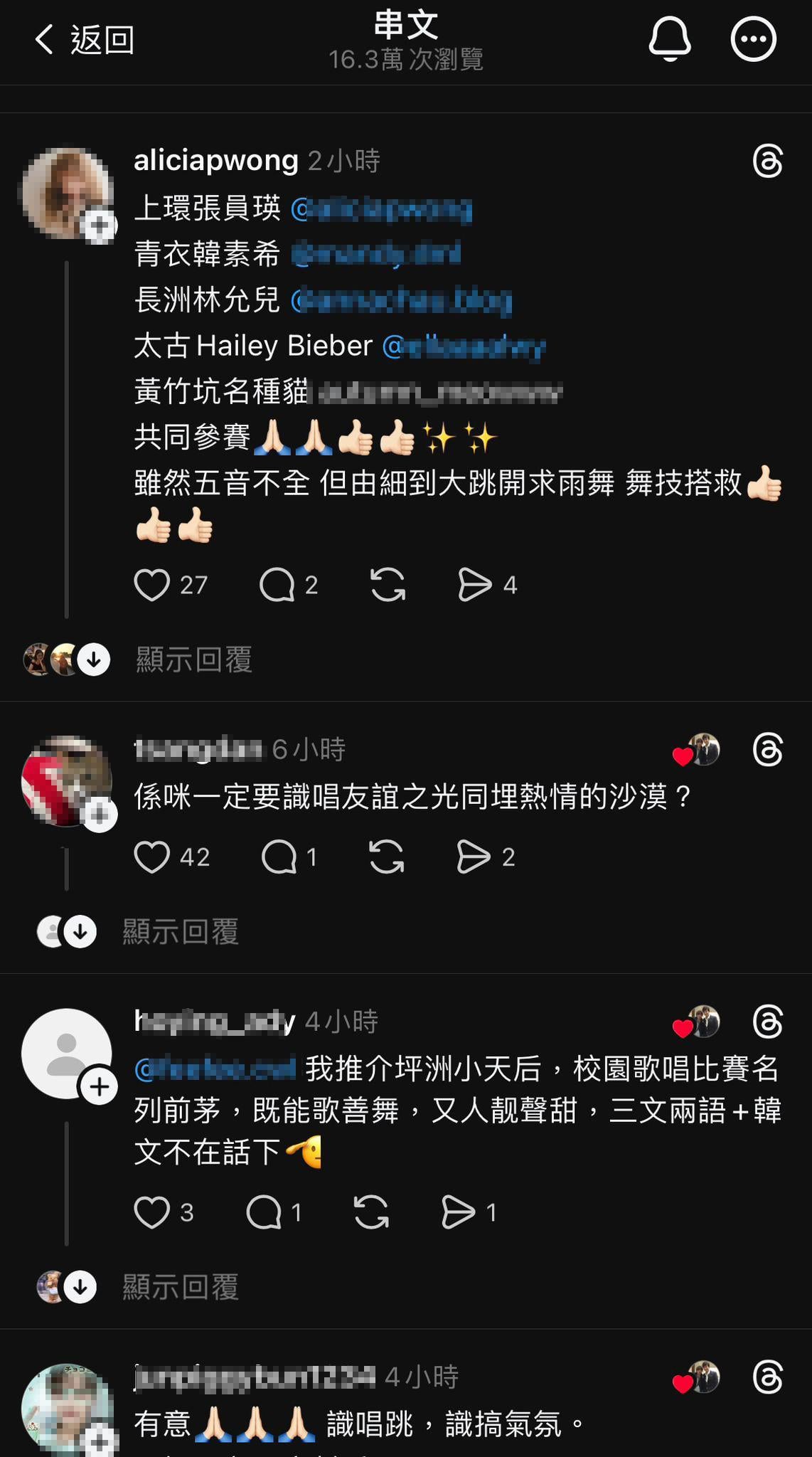Follow aliciapwong via avatar plus badge
The height and width of the screenshot is (1457, 812).
[99, 226]
